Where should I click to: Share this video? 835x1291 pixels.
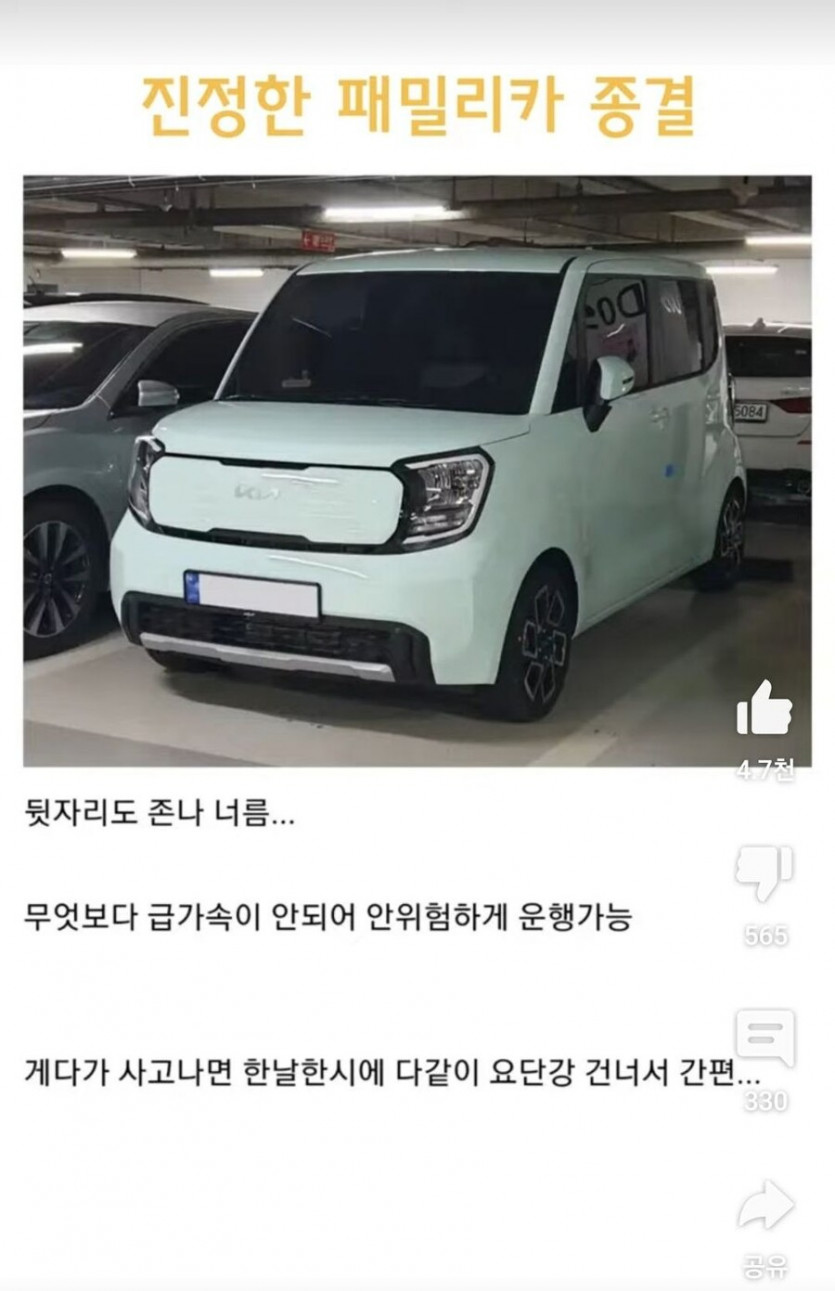765,1206
